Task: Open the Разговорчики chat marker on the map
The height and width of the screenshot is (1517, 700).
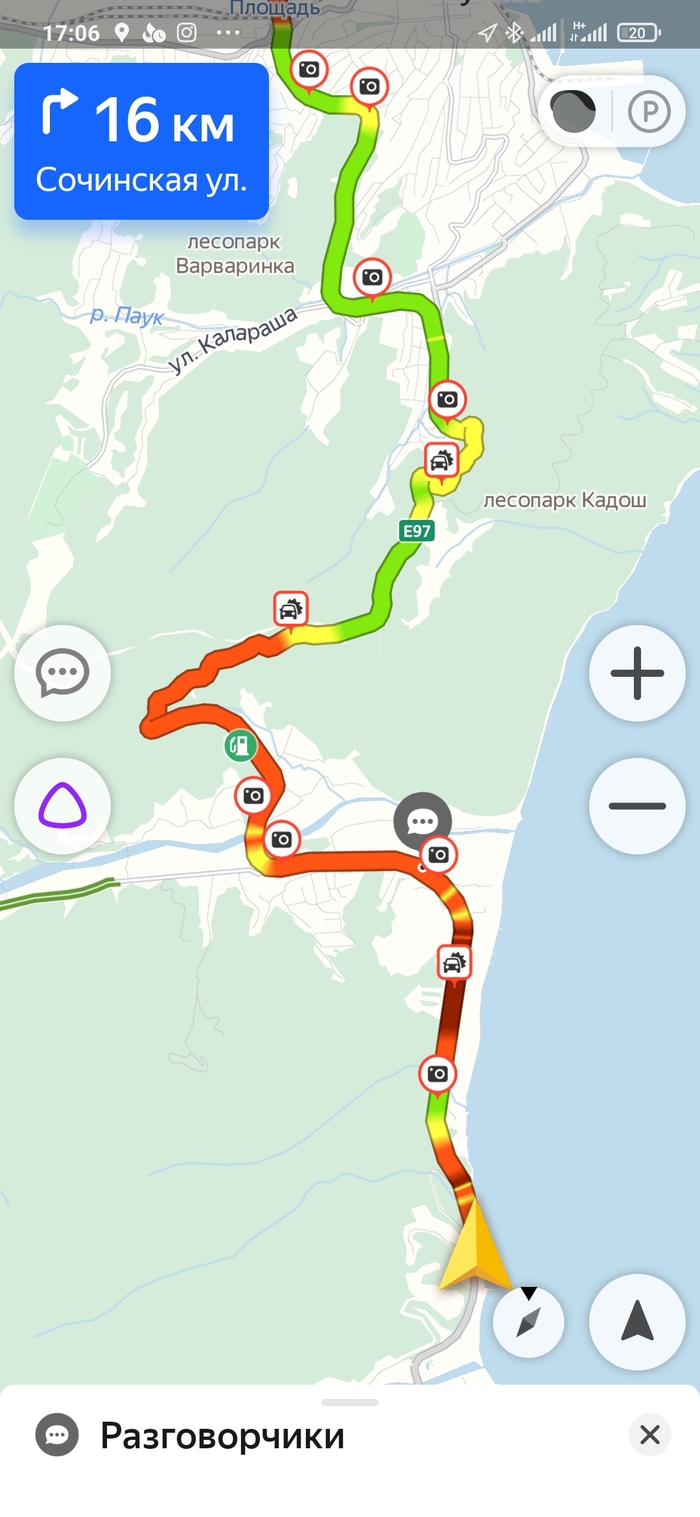Action: [422, 820]
